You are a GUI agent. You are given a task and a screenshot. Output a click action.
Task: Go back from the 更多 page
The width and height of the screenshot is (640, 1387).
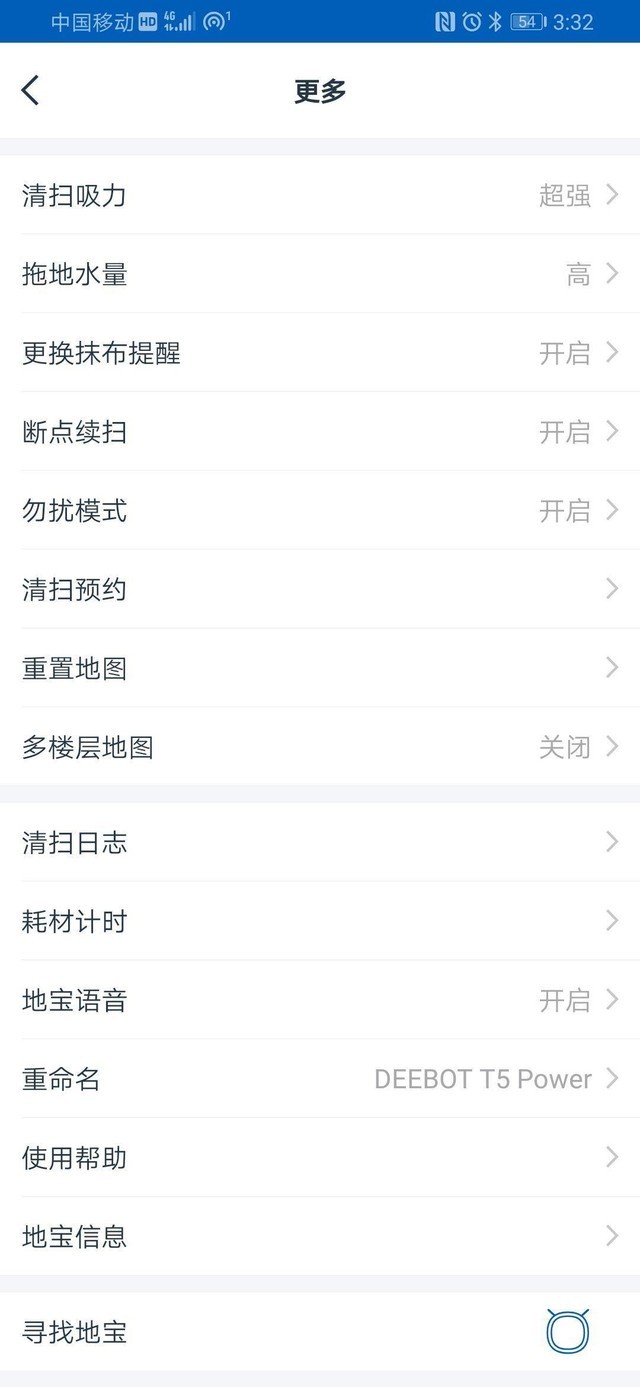(30, 90)
